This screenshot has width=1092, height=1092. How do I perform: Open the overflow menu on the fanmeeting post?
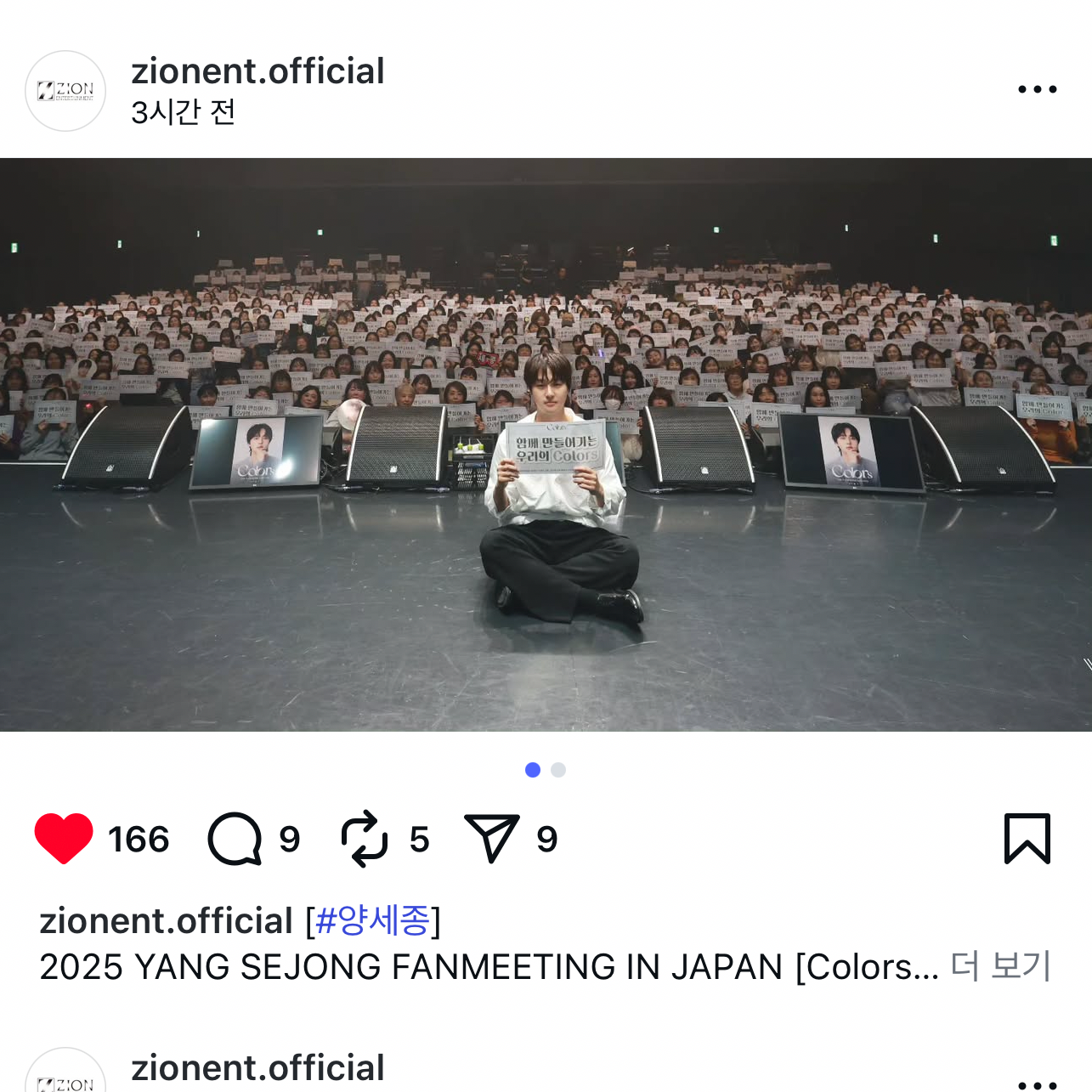click(x=1037, y=89)
